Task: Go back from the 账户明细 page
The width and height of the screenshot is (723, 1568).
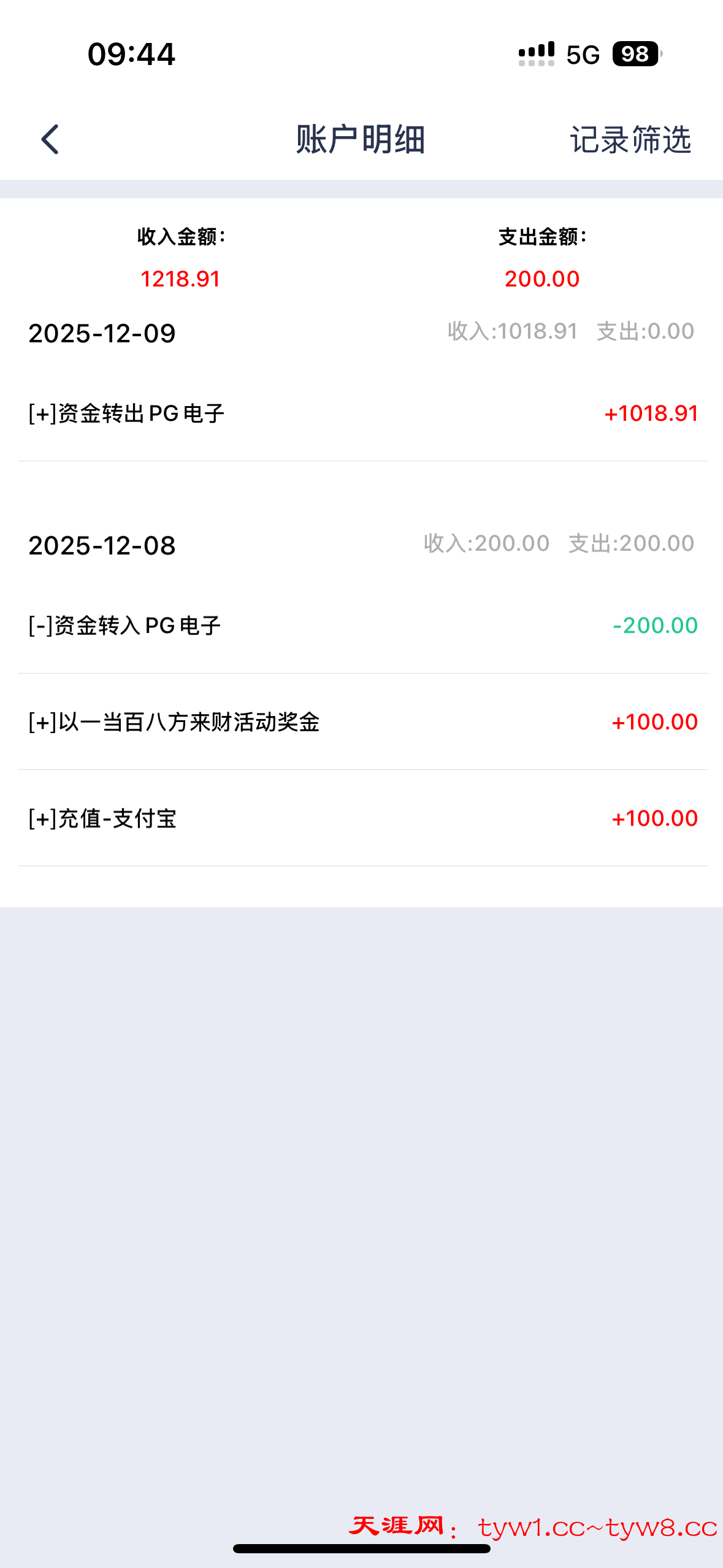Action: [50, 139]
